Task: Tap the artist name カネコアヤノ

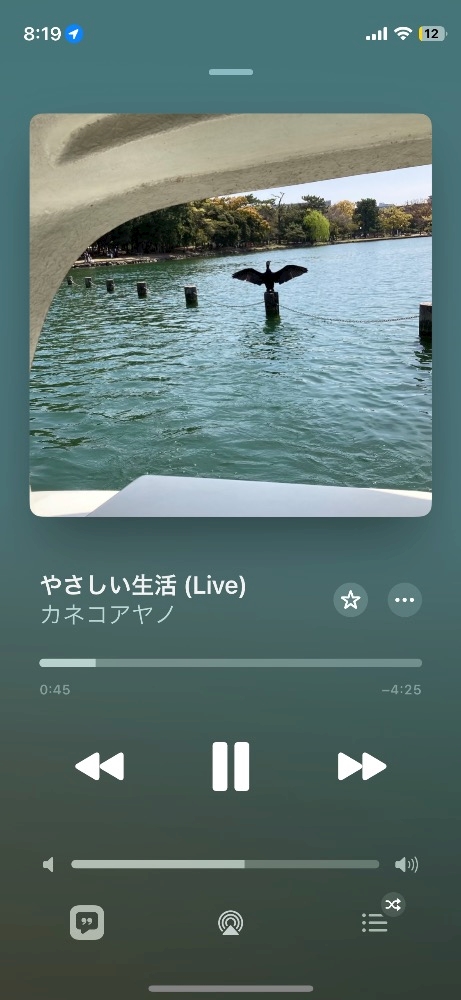Action: (x=108, y=614)
